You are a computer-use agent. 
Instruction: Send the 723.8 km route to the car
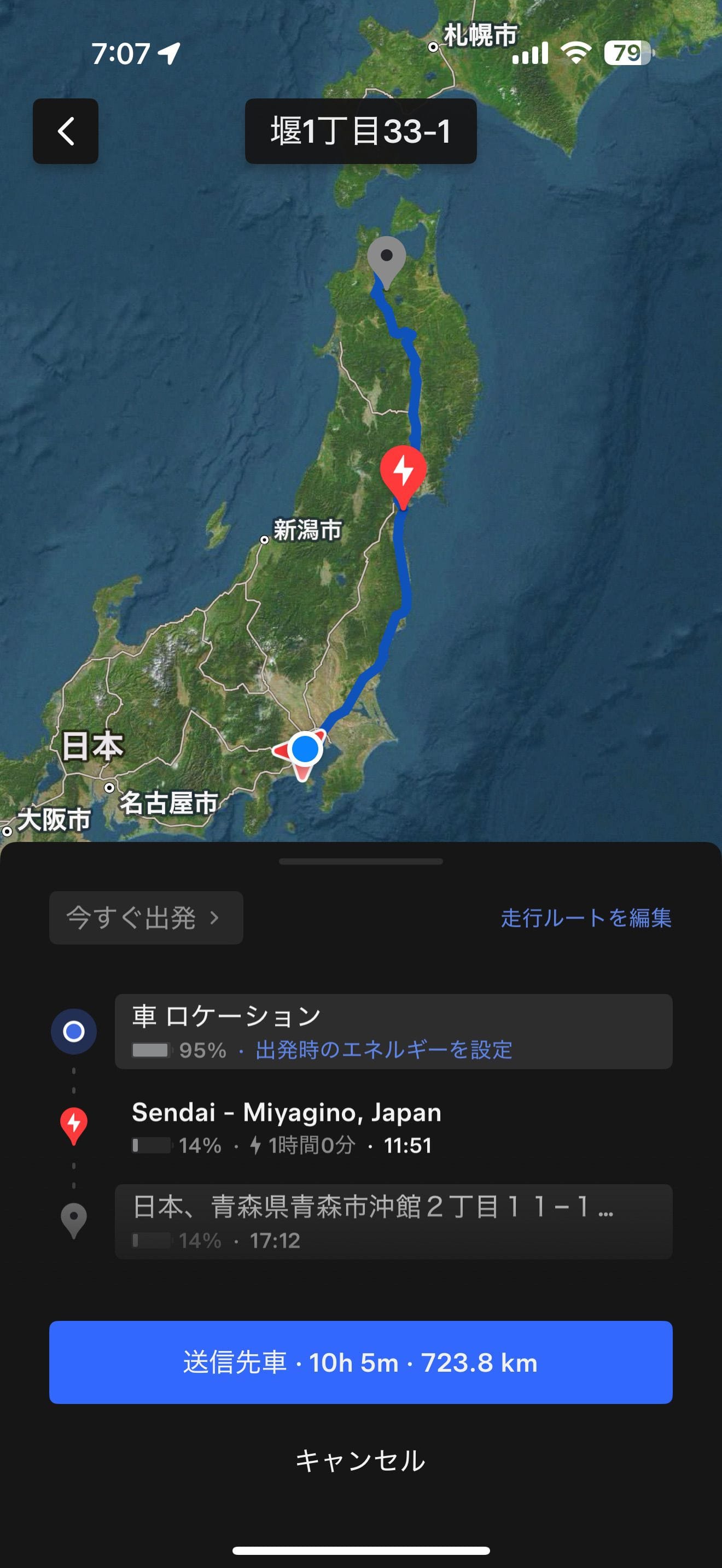pyautogui.click(x=360, y=1363)
